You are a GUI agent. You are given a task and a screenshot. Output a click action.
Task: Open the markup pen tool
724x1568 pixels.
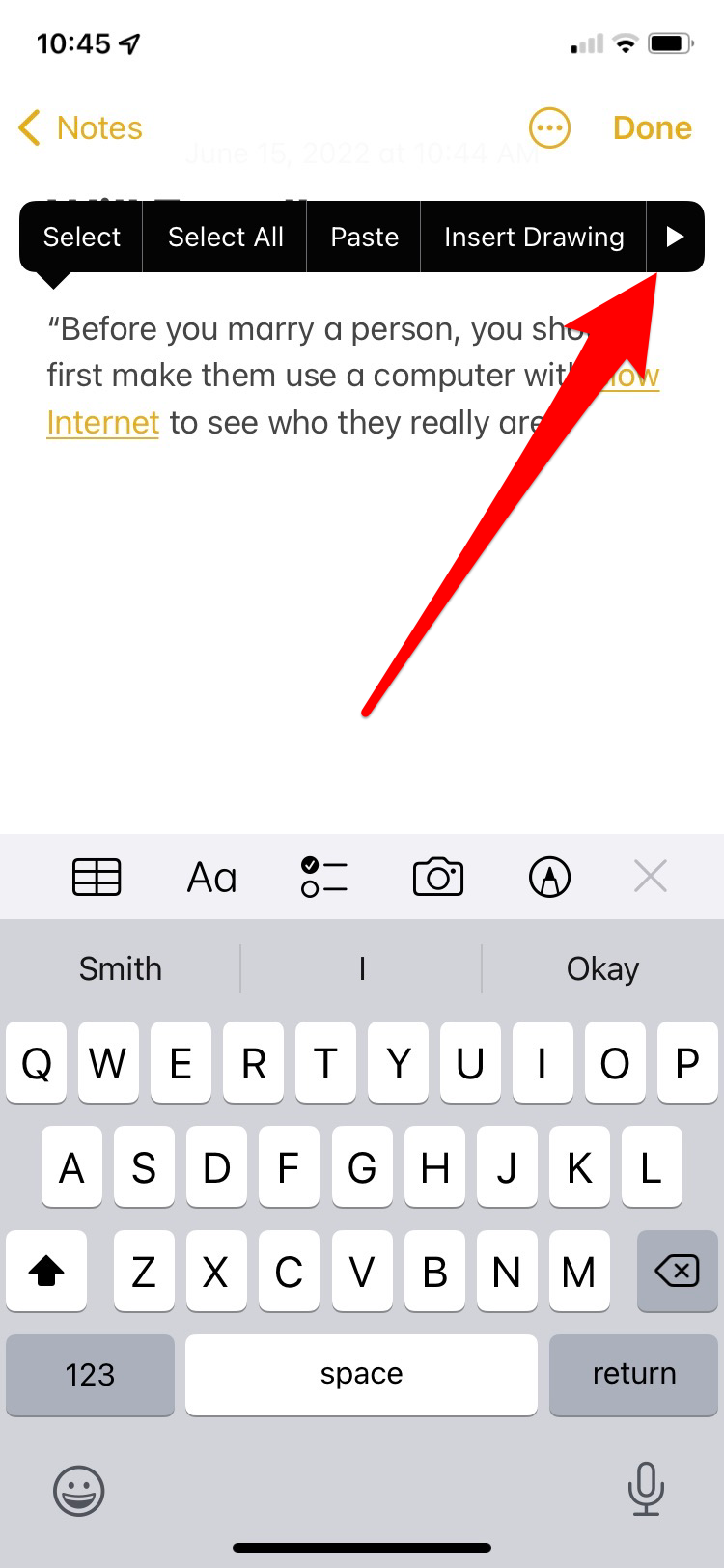pos(550,878)
